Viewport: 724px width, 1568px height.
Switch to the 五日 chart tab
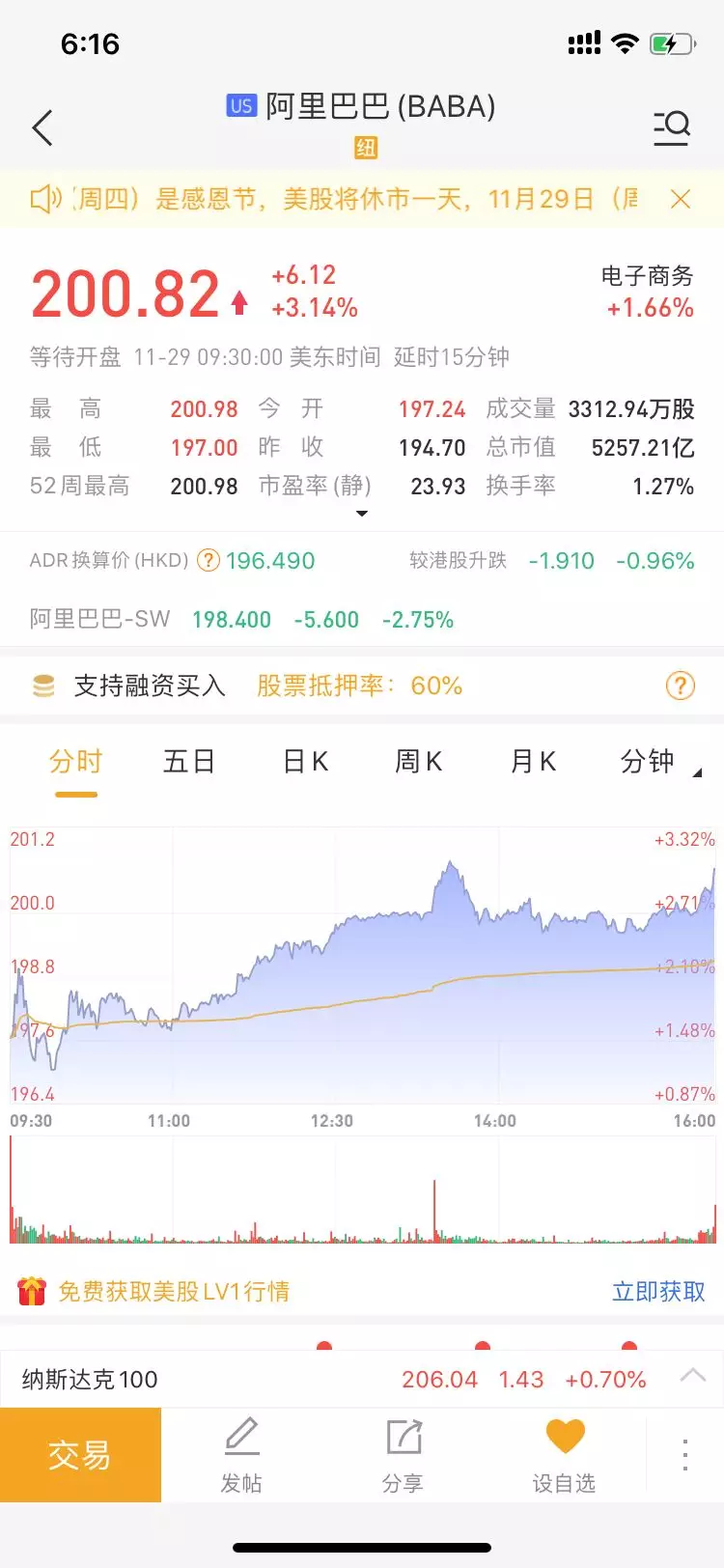tap(189, 762)
